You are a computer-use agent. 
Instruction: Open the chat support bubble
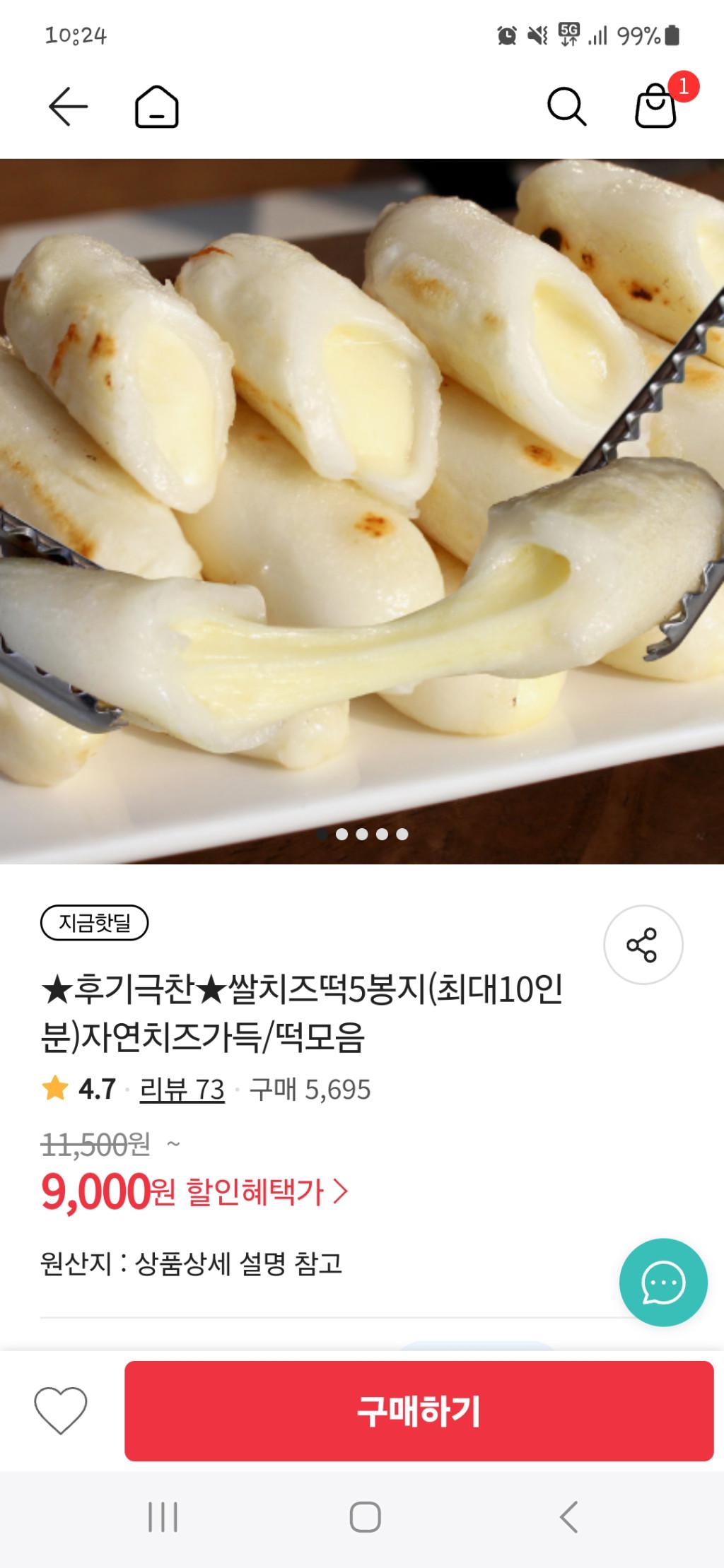click(x=663, y=1282)
